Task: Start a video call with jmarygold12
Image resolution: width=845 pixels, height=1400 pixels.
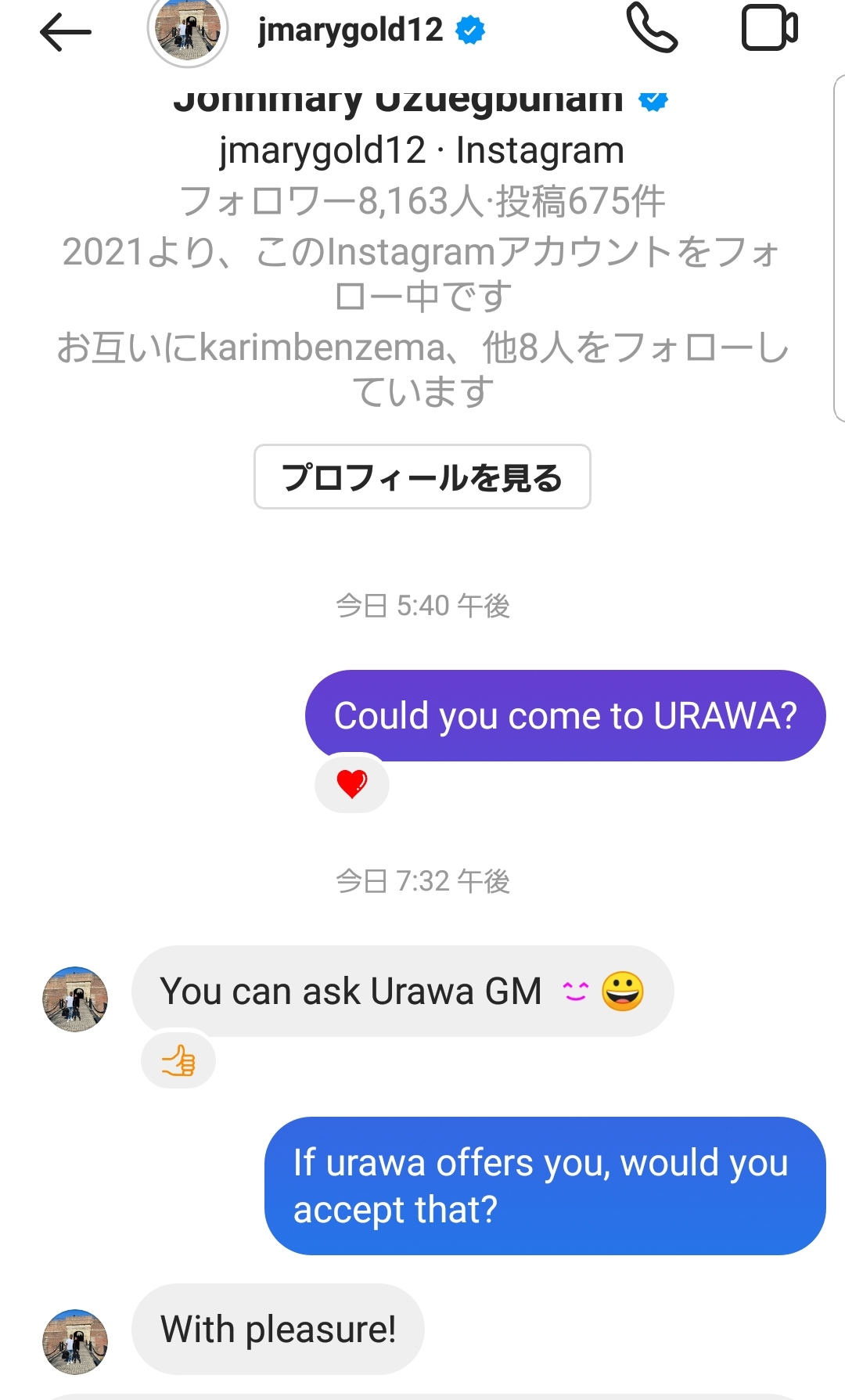Action: click(x=769, y=28)
